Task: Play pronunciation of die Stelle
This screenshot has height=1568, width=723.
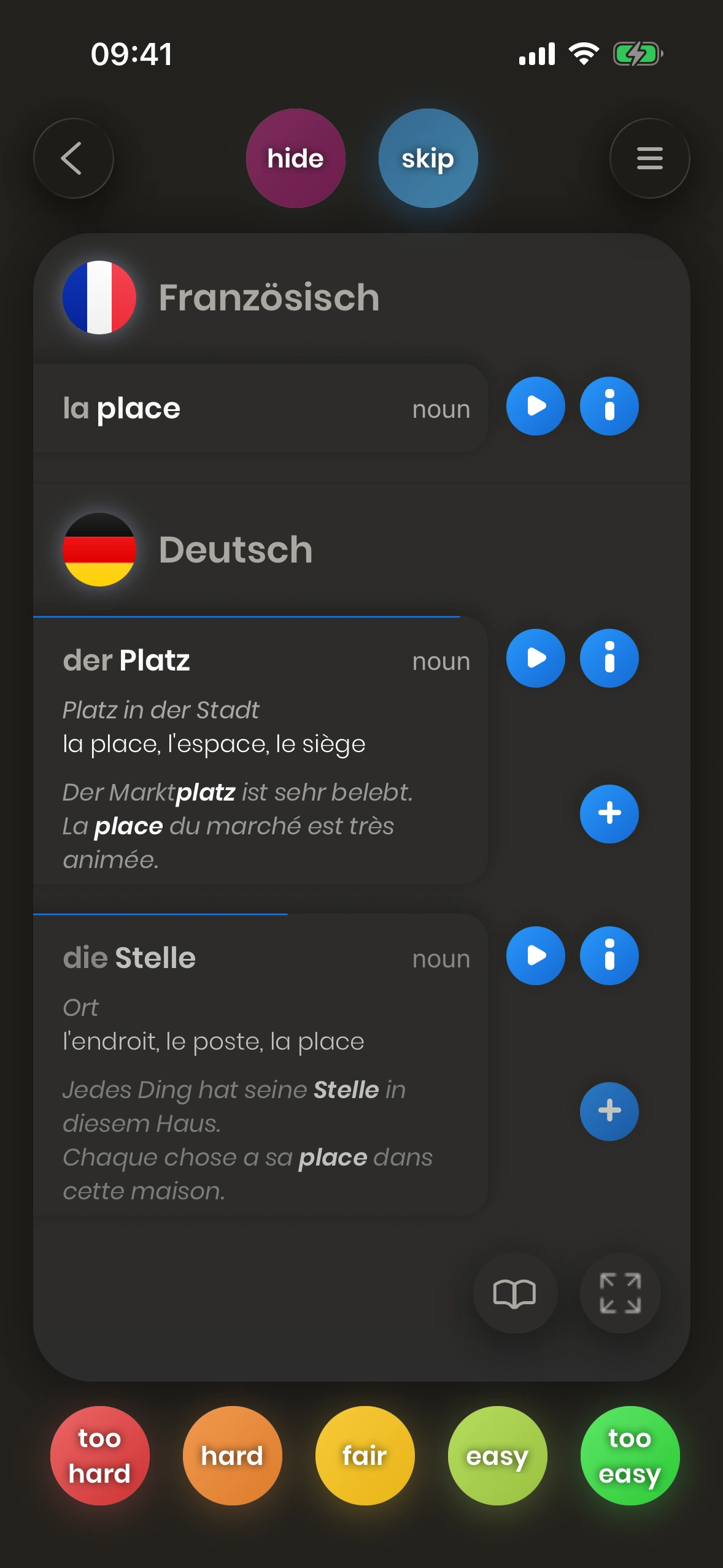Action: click(535, 956)
